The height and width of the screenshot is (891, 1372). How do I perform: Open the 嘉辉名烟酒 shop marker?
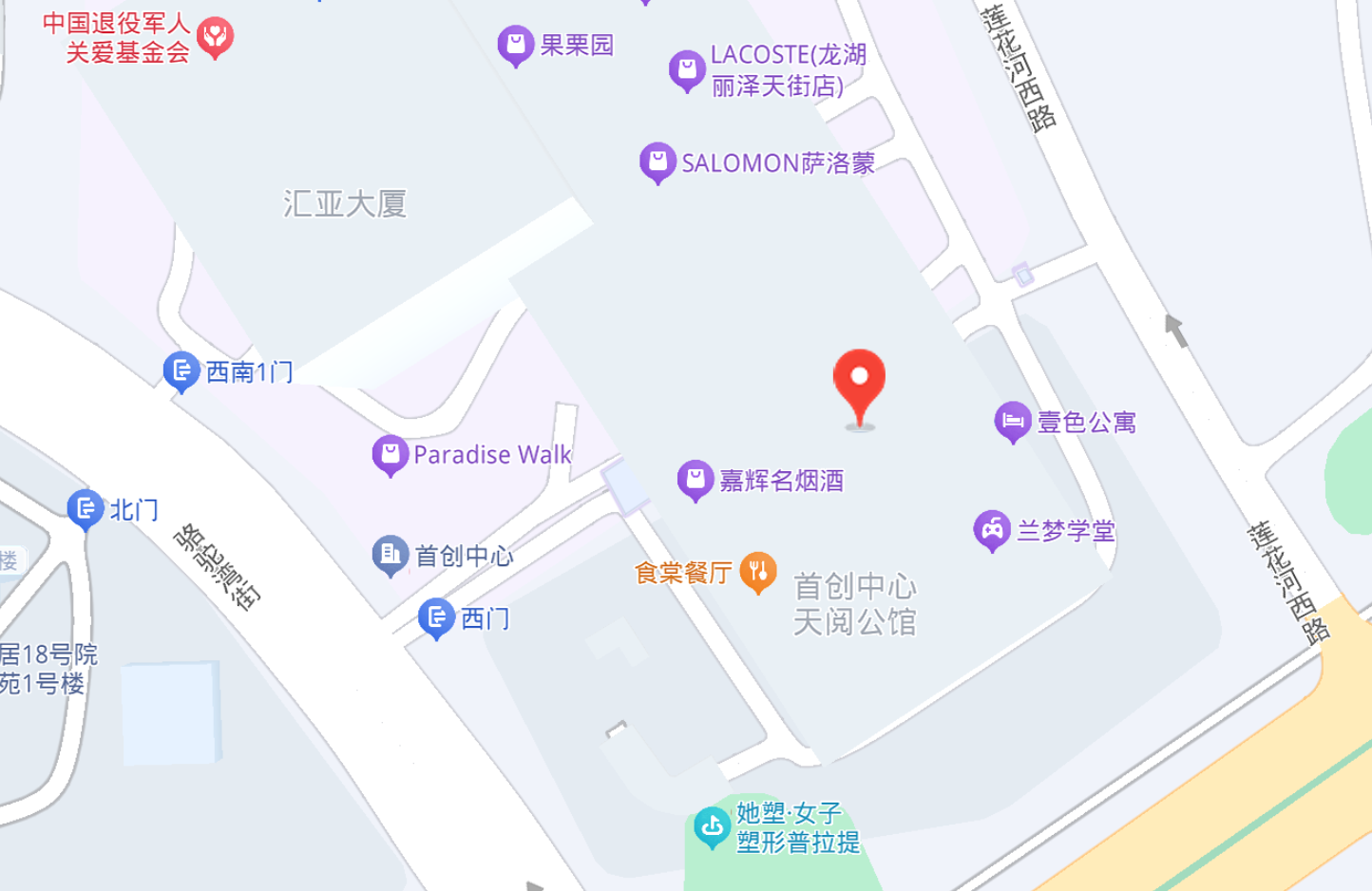coord(695,479)
